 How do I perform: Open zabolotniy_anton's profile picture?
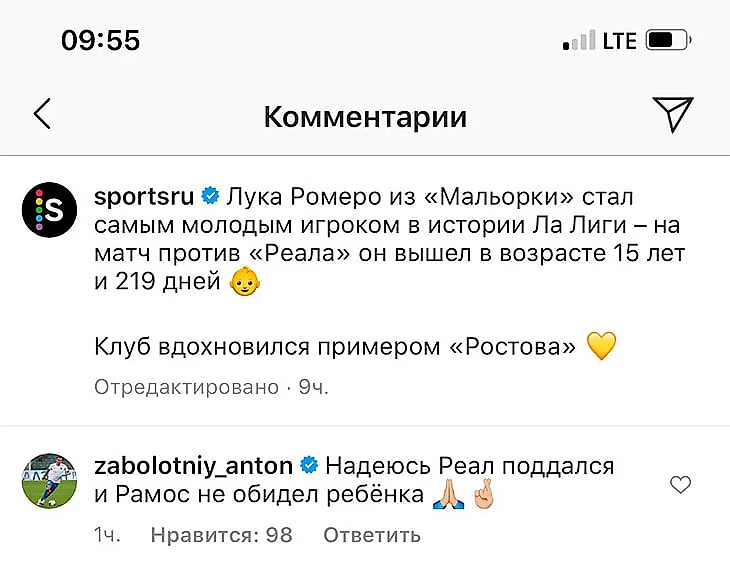point(50,482)
